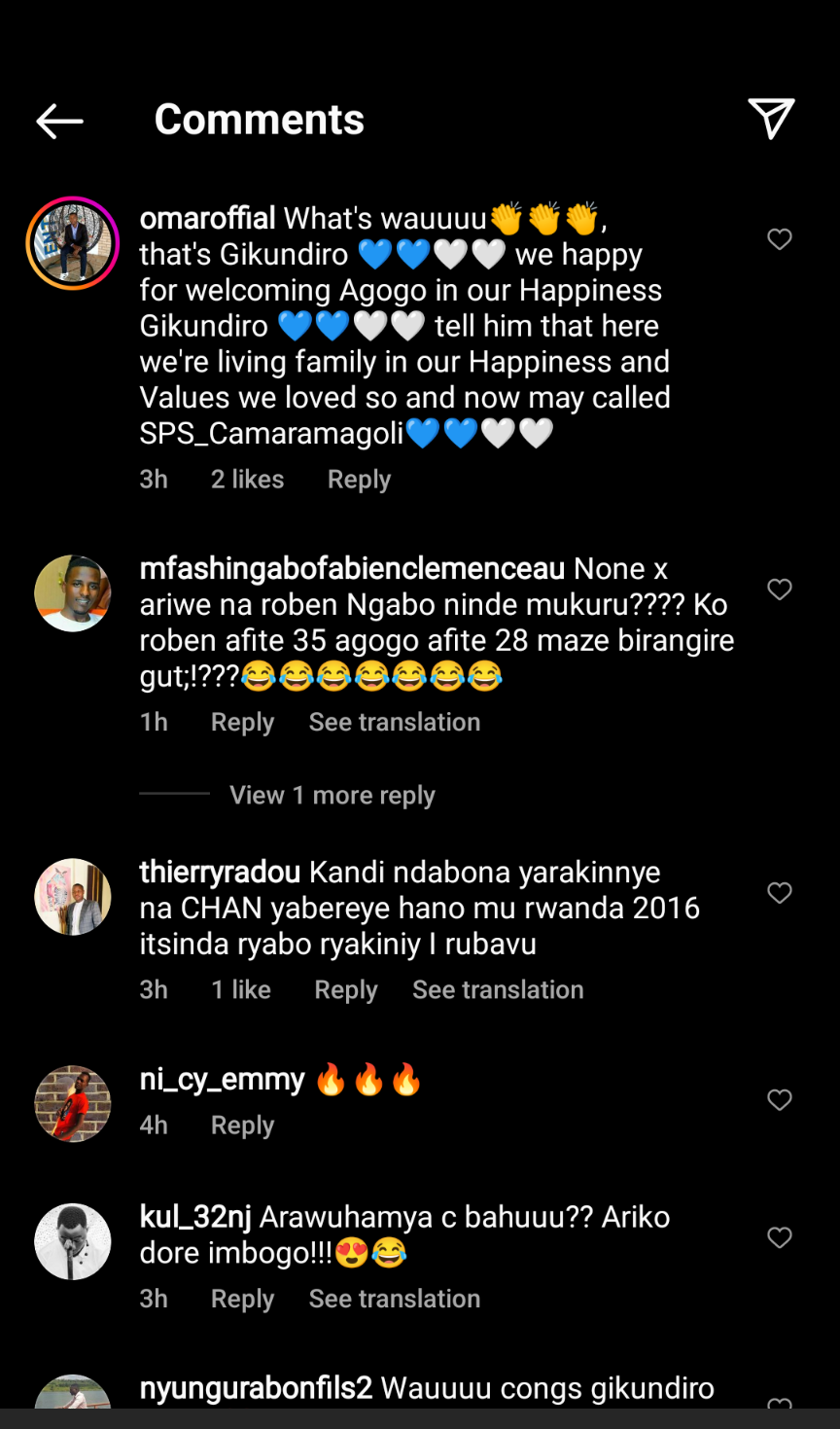Like ni_cy_emmy's fire emoji comment
The height and width of the screenshot is (1429, 840).
[x=779, y=1100]
